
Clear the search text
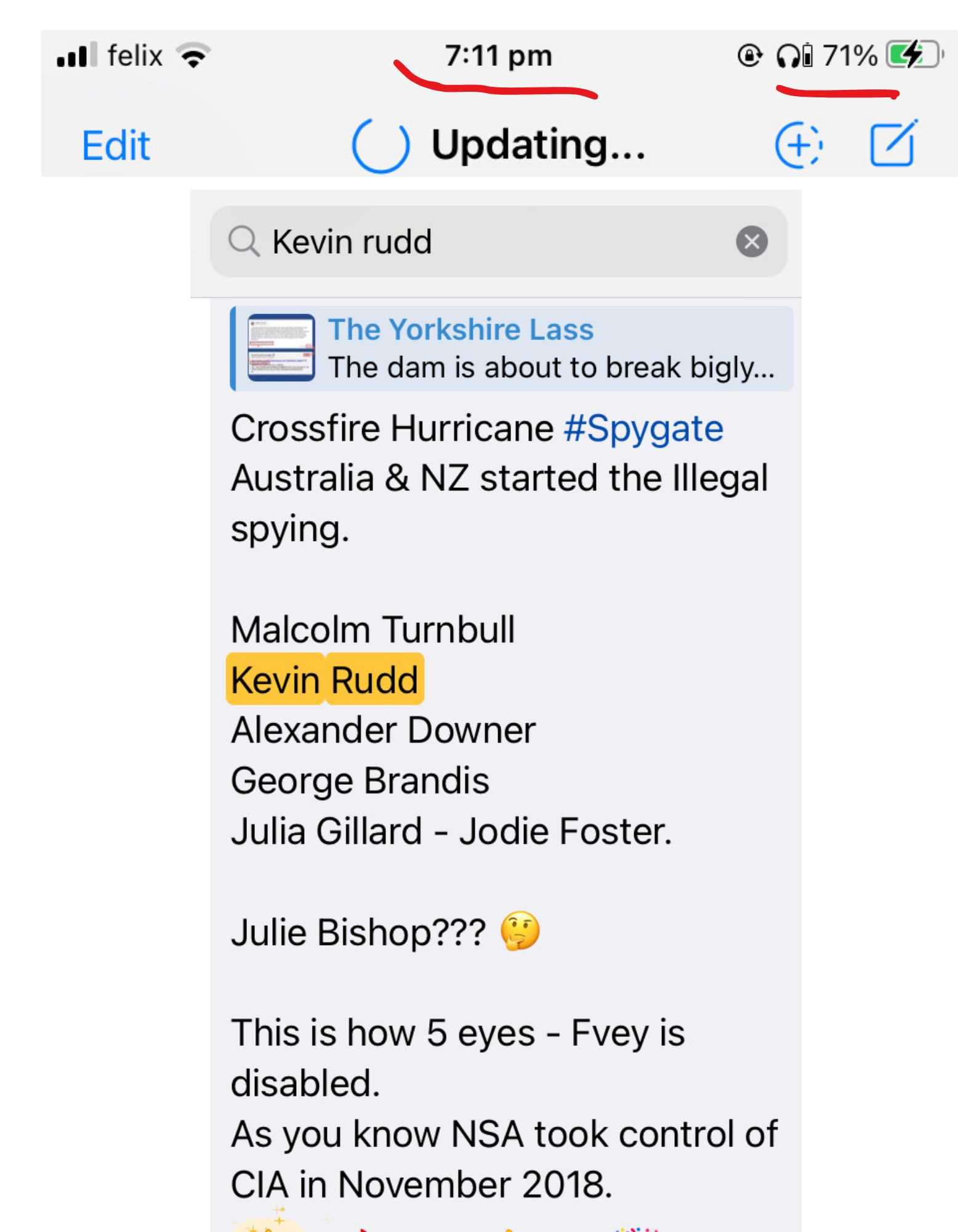click(x=751, y=241)
